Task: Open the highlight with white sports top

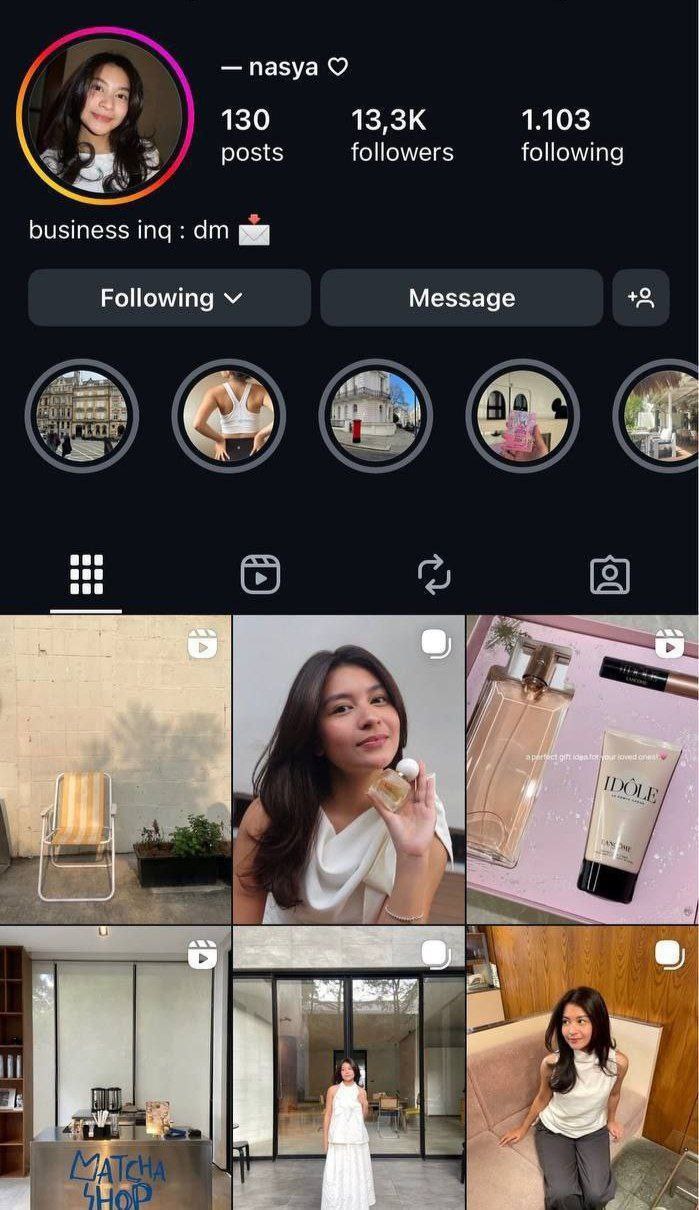Action: click(x=228, y=415)
